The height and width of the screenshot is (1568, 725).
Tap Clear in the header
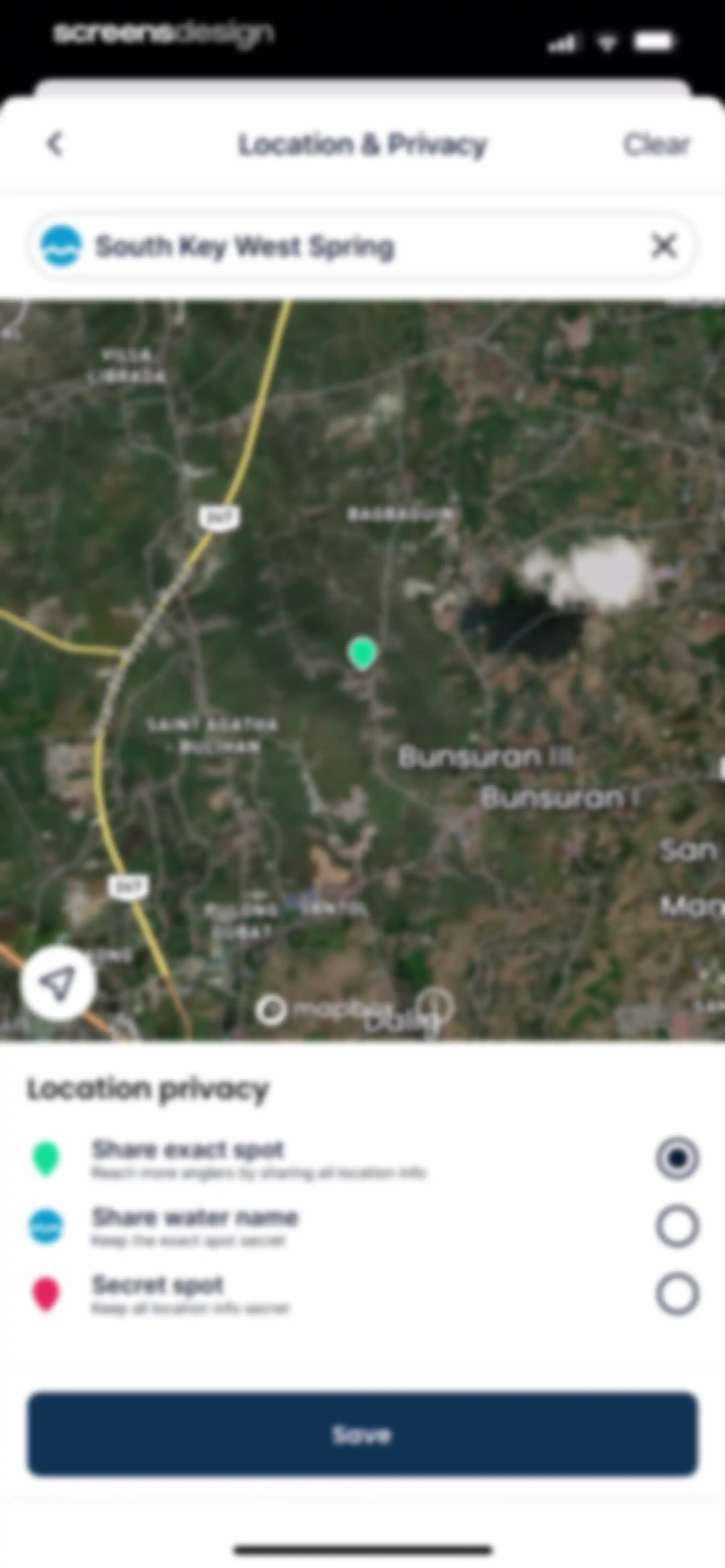click(656, 145)
